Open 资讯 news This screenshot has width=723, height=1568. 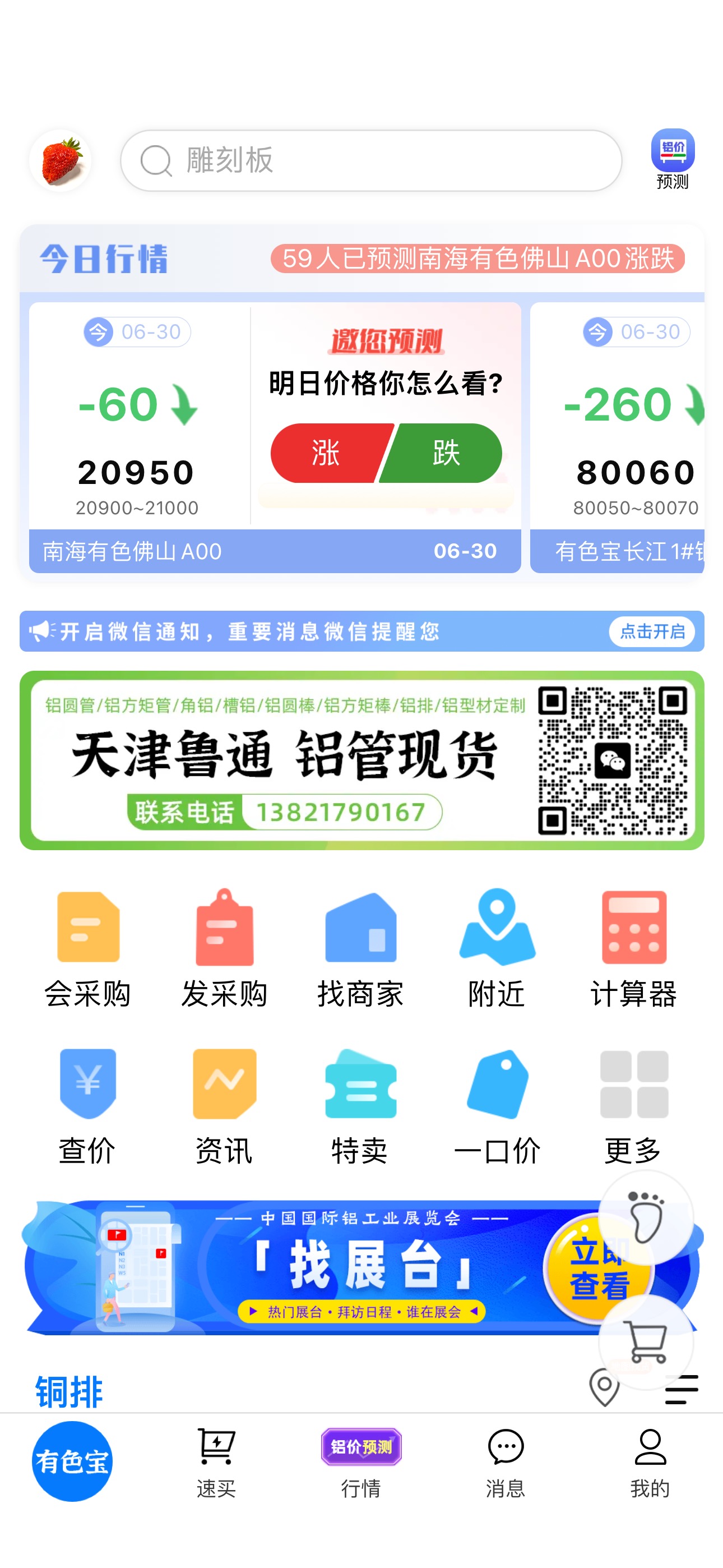pos(224,1106)
